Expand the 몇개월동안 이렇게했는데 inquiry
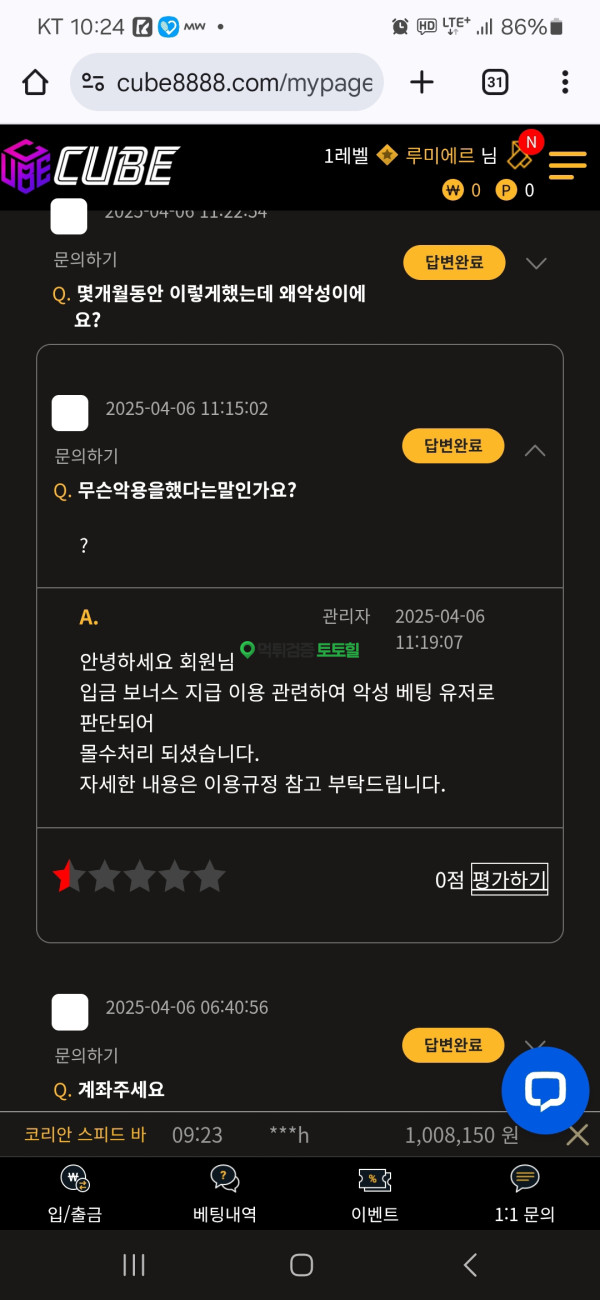600x1300 pixels. (537, 264)
